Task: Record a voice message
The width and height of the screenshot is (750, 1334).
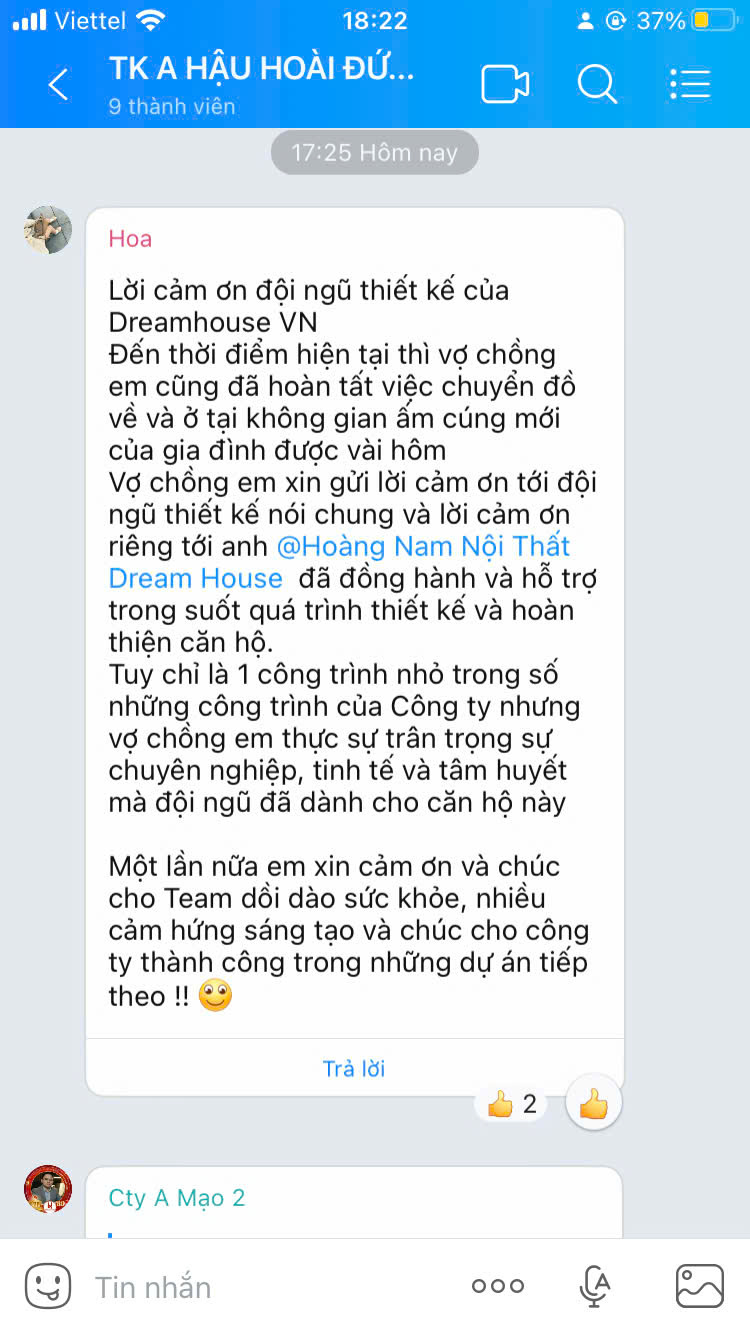Action: click(x=595, y=1286)
